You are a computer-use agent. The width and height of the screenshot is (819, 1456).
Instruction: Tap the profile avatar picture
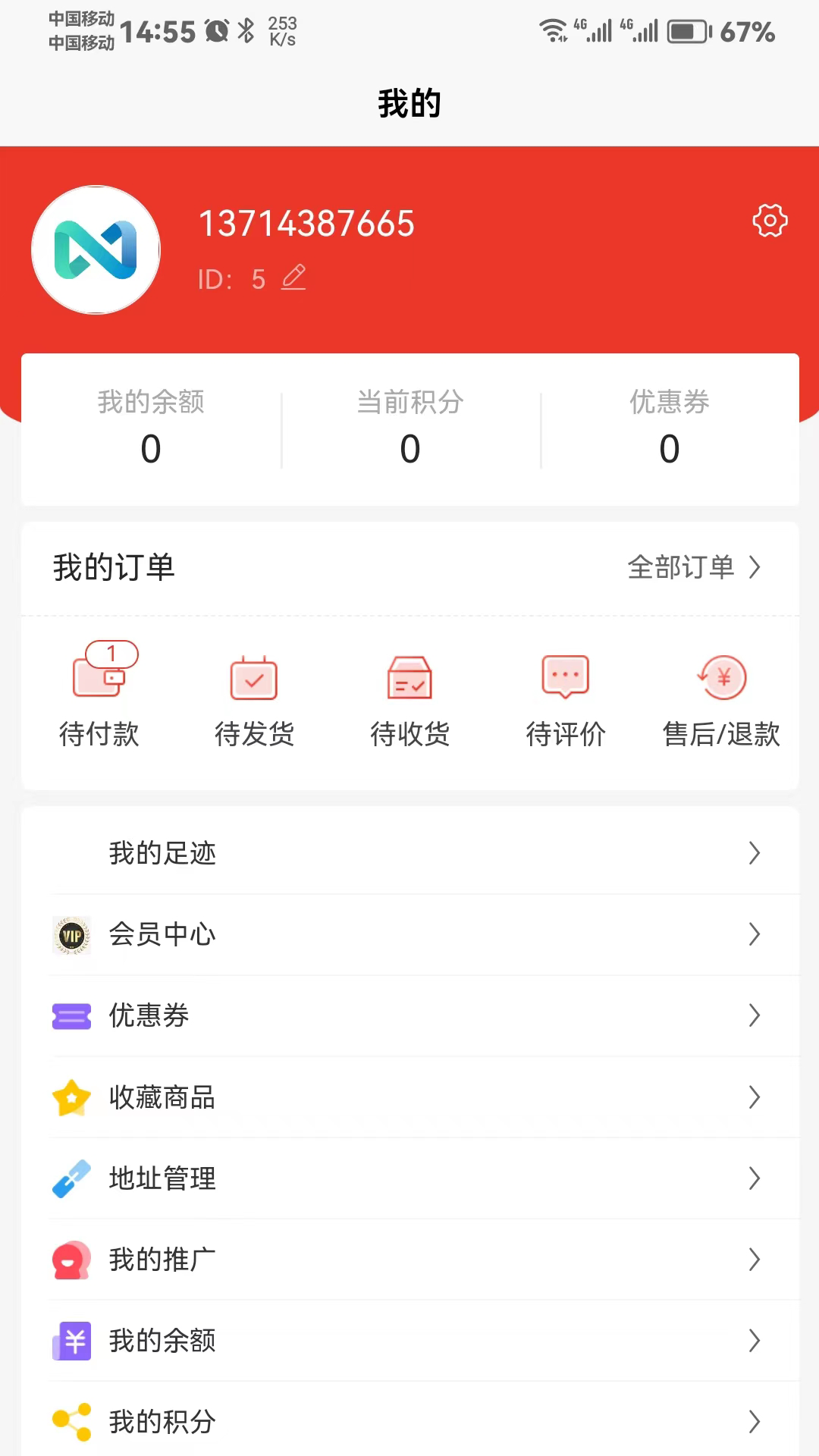[96, 249]
